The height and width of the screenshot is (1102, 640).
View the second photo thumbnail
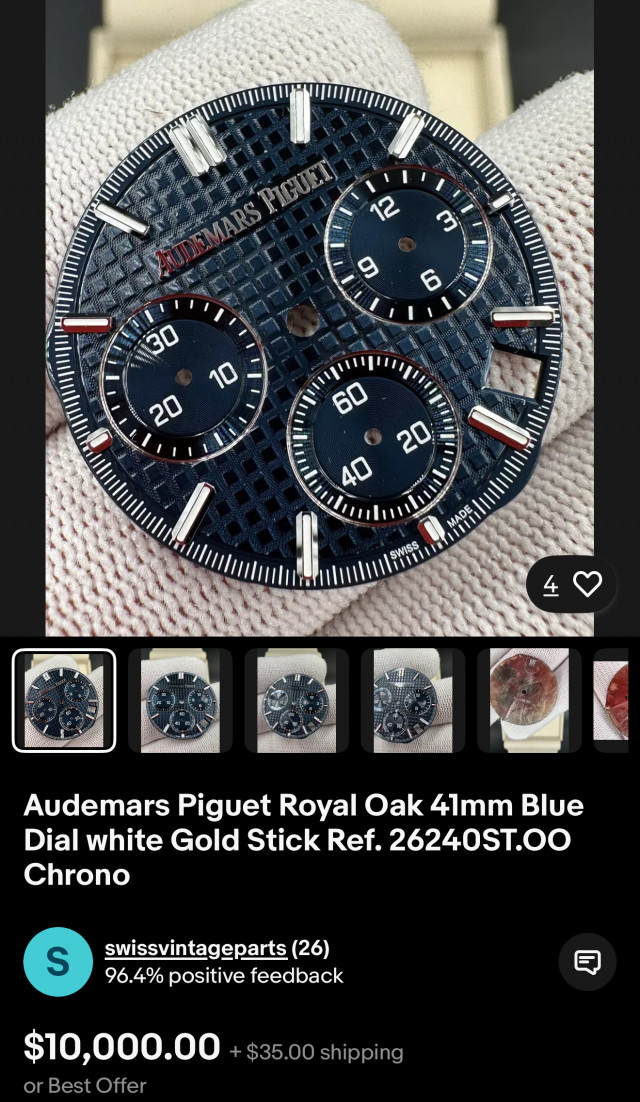pyautogui.click(x=180, y=700)
